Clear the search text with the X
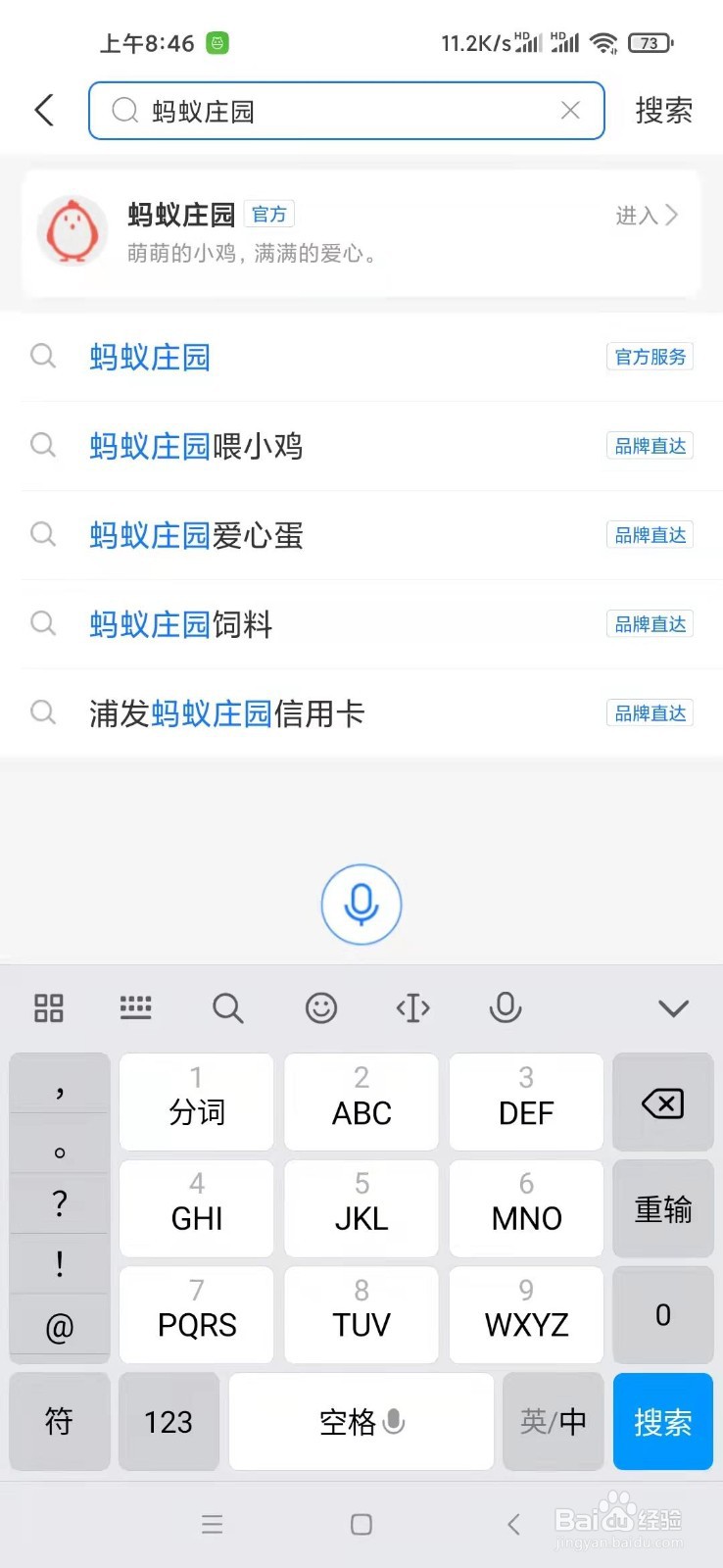This screenshot has width=723, height=1568. coord(570,111)
